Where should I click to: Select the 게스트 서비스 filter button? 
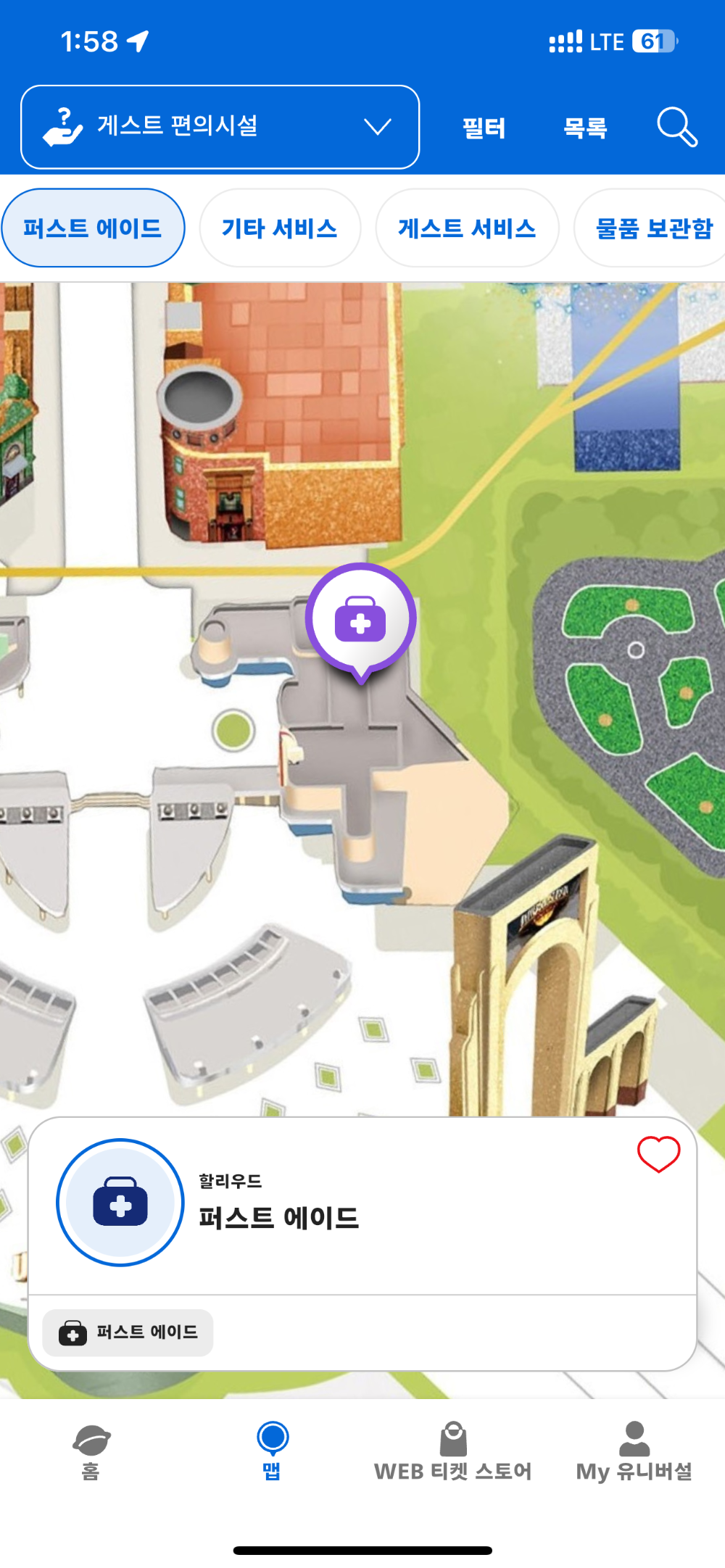pos(468,227)
